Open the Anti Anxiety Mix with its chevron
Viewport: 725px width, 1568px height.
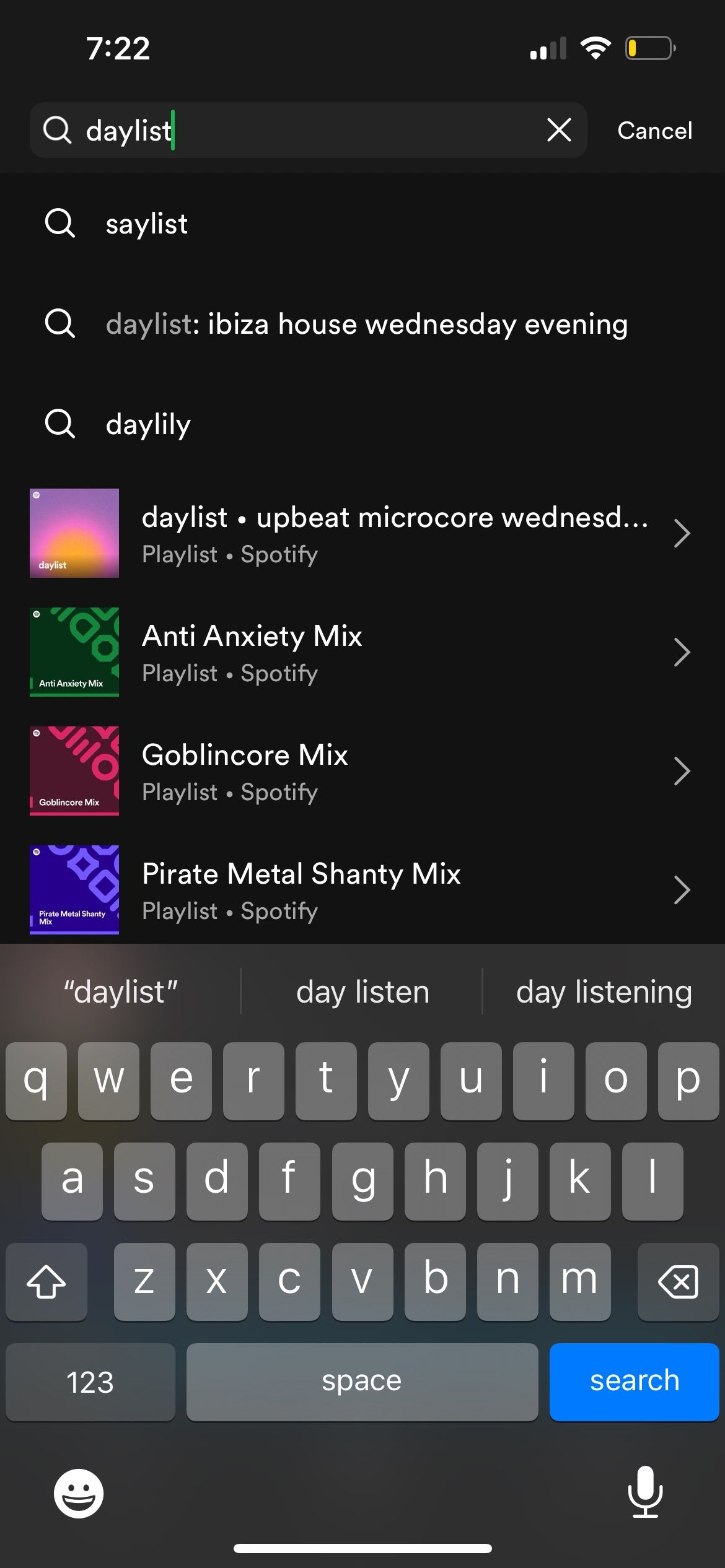[x=682, y=651]
